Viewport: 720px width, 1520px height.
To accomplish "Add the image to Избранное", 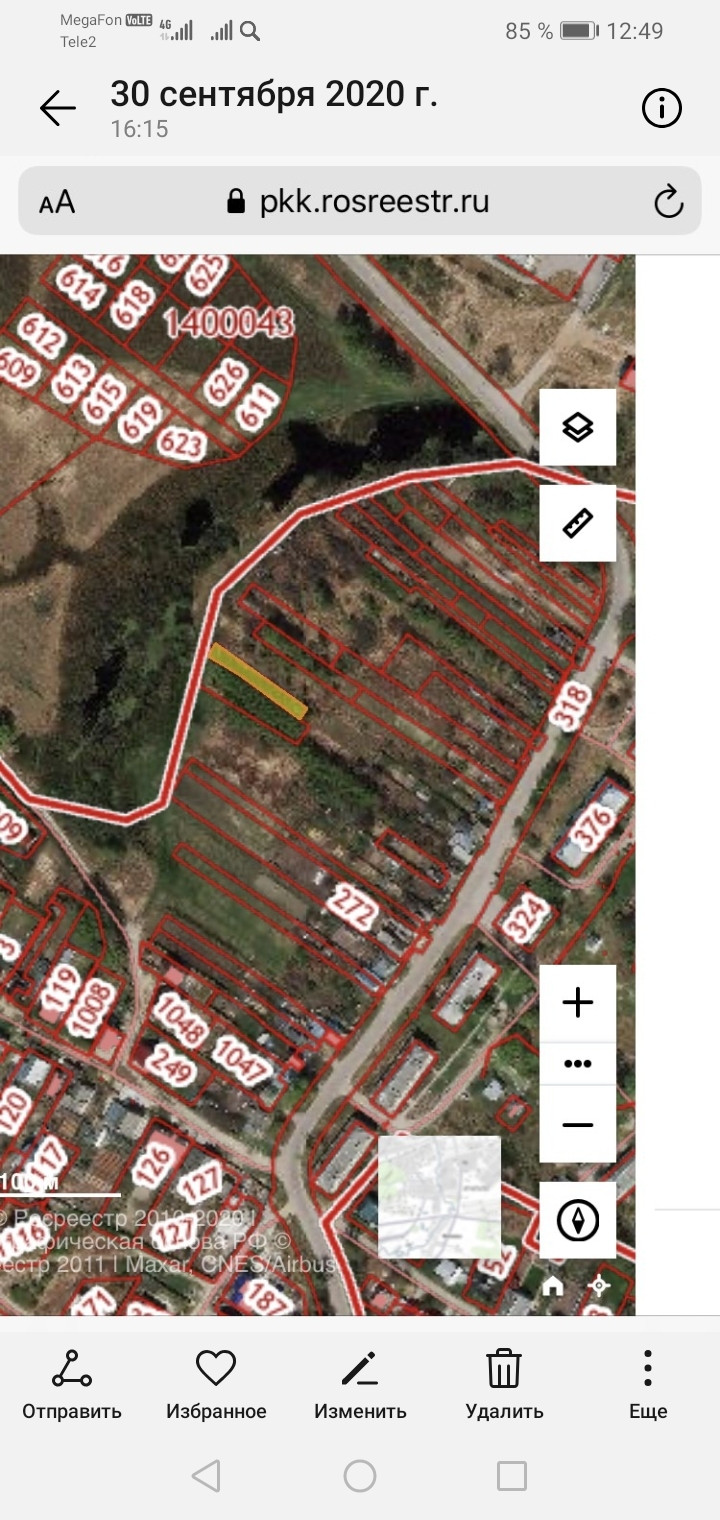I will (x=216, y=1385).
